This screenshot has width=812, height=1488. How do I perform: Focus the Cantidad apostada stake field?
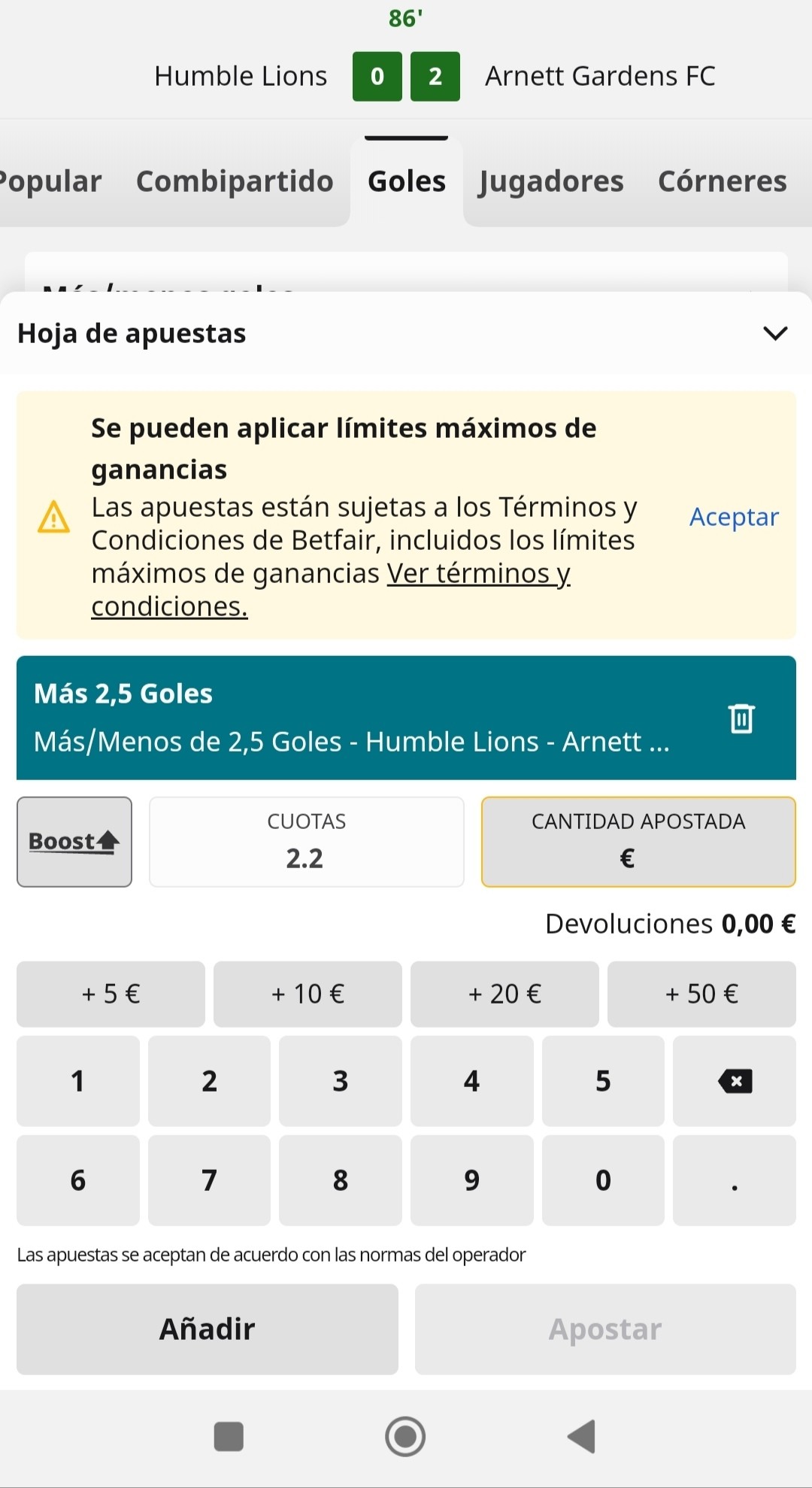(x=638, y=842)
